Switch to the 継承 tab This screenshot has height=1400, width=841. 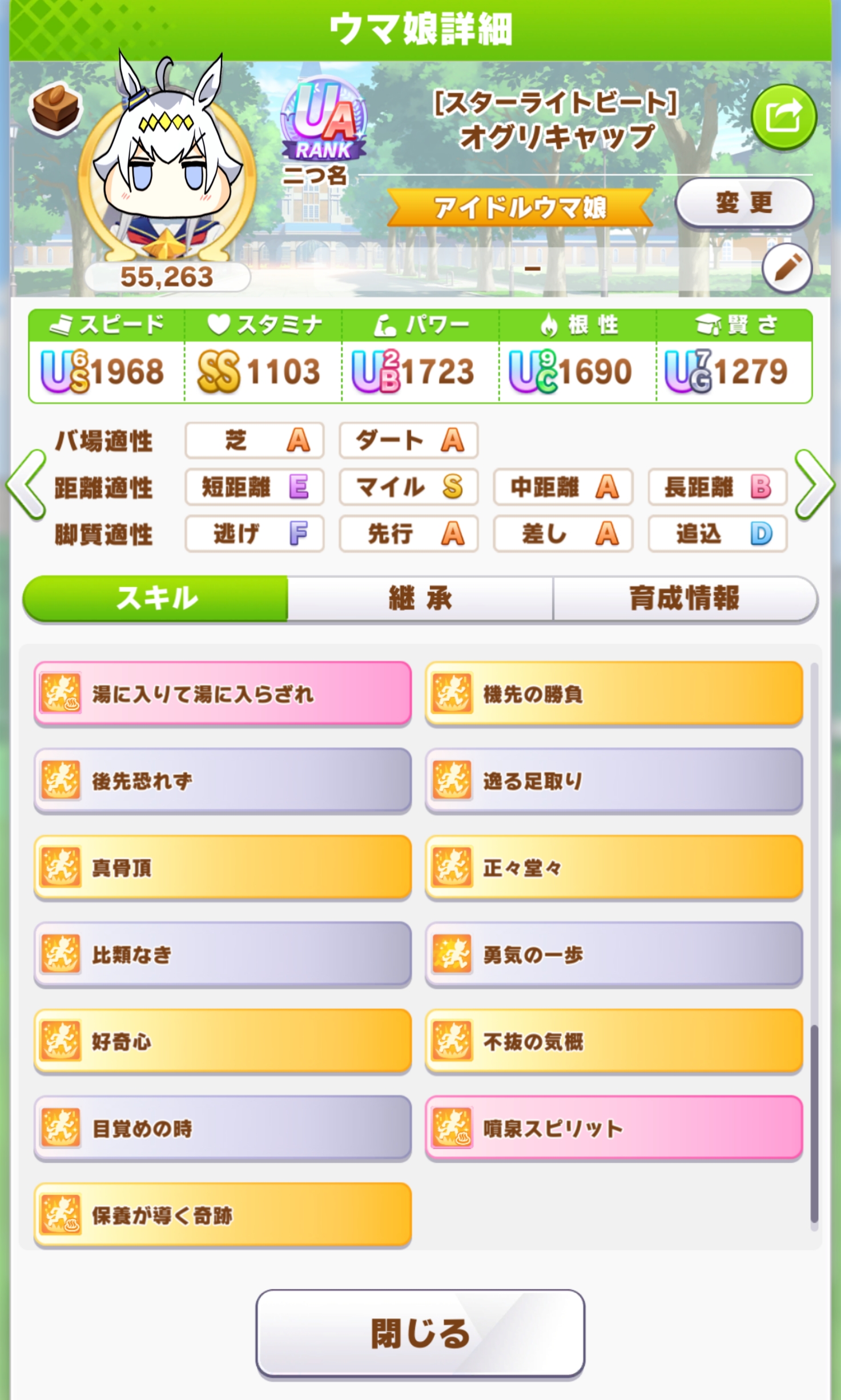(x=420, y=598)
